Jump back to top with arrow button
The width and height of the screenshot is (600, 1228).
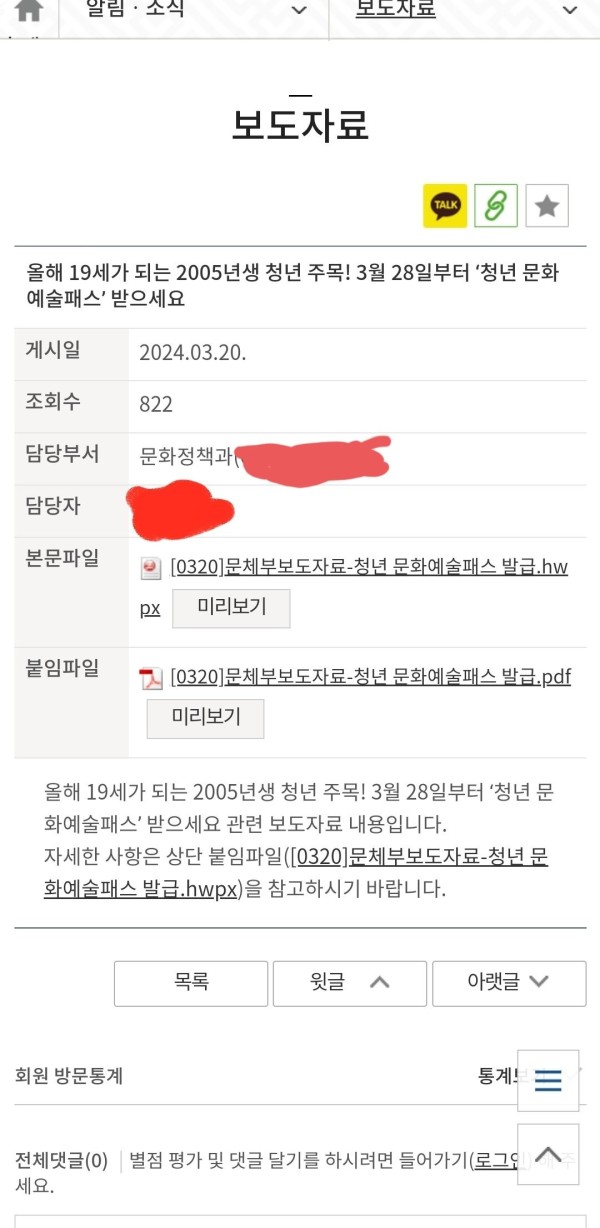(548, 1154)
